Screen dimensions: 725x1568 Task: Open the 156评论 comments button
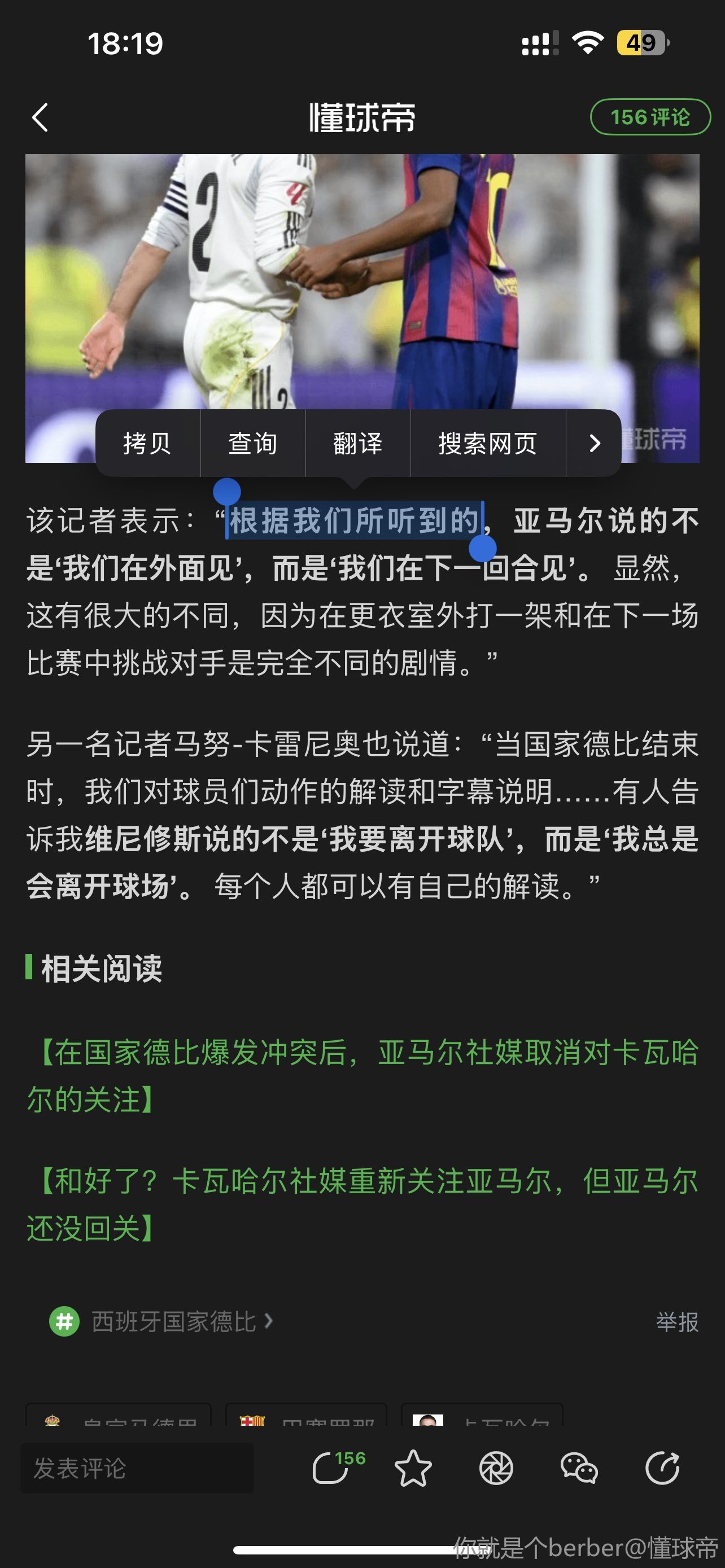(x=649, y=117)
